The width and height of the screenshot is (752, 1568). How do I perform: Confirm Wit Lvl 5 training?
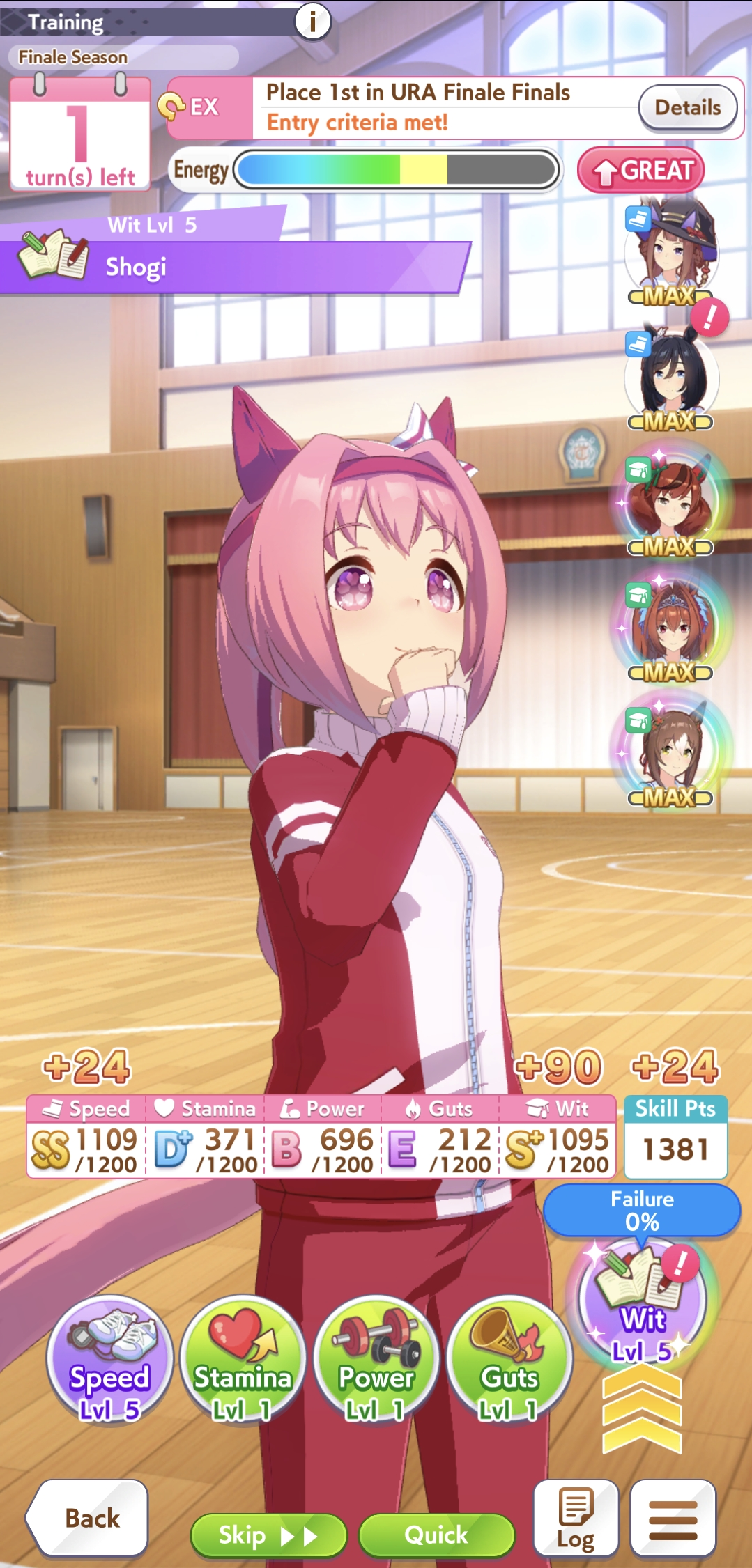[643, 1303]
